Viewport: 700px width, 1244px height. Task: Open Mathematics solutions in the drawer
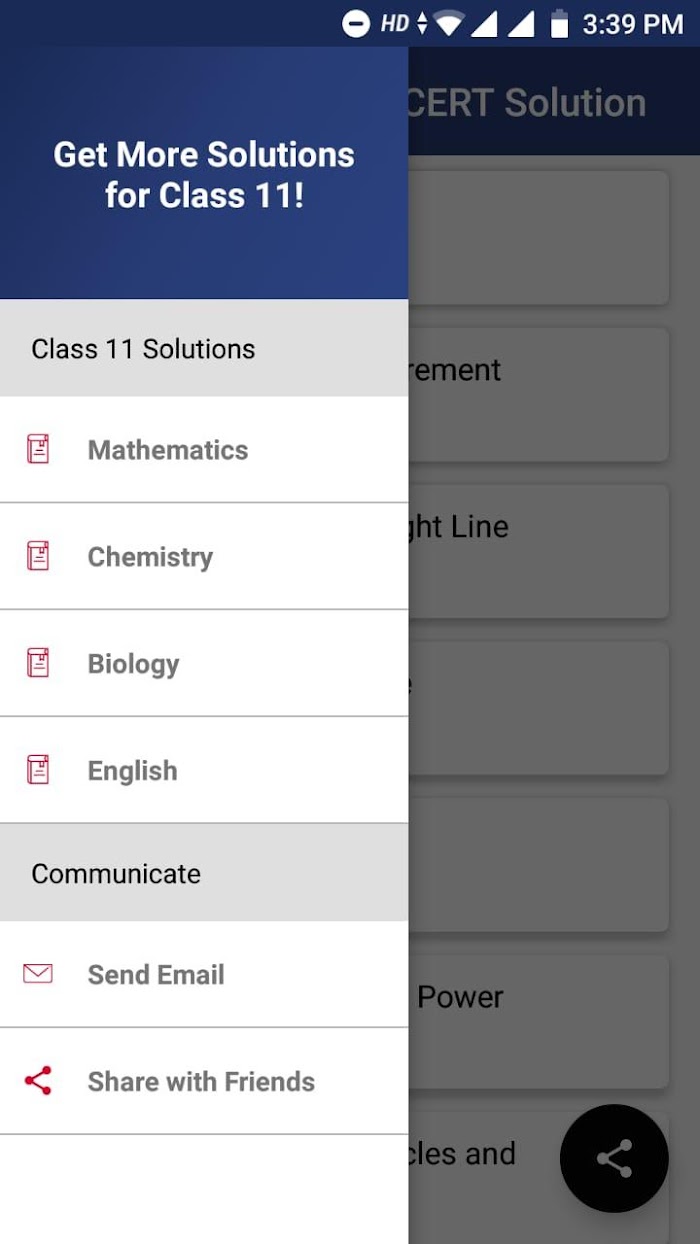point(204,450)
